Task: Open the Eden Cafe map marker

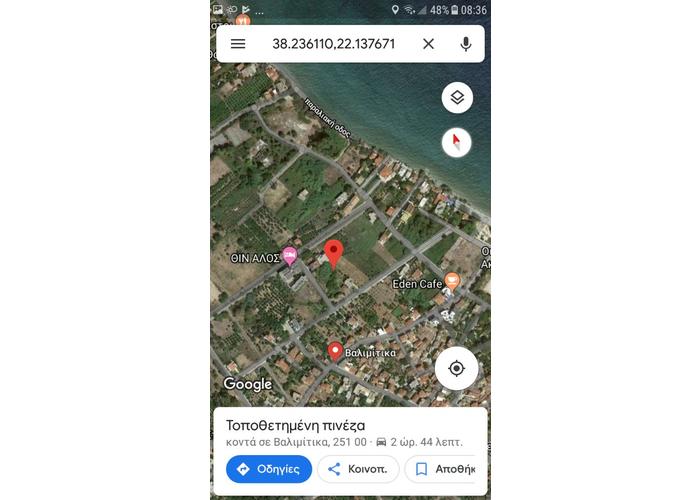Action: point(451,282)
